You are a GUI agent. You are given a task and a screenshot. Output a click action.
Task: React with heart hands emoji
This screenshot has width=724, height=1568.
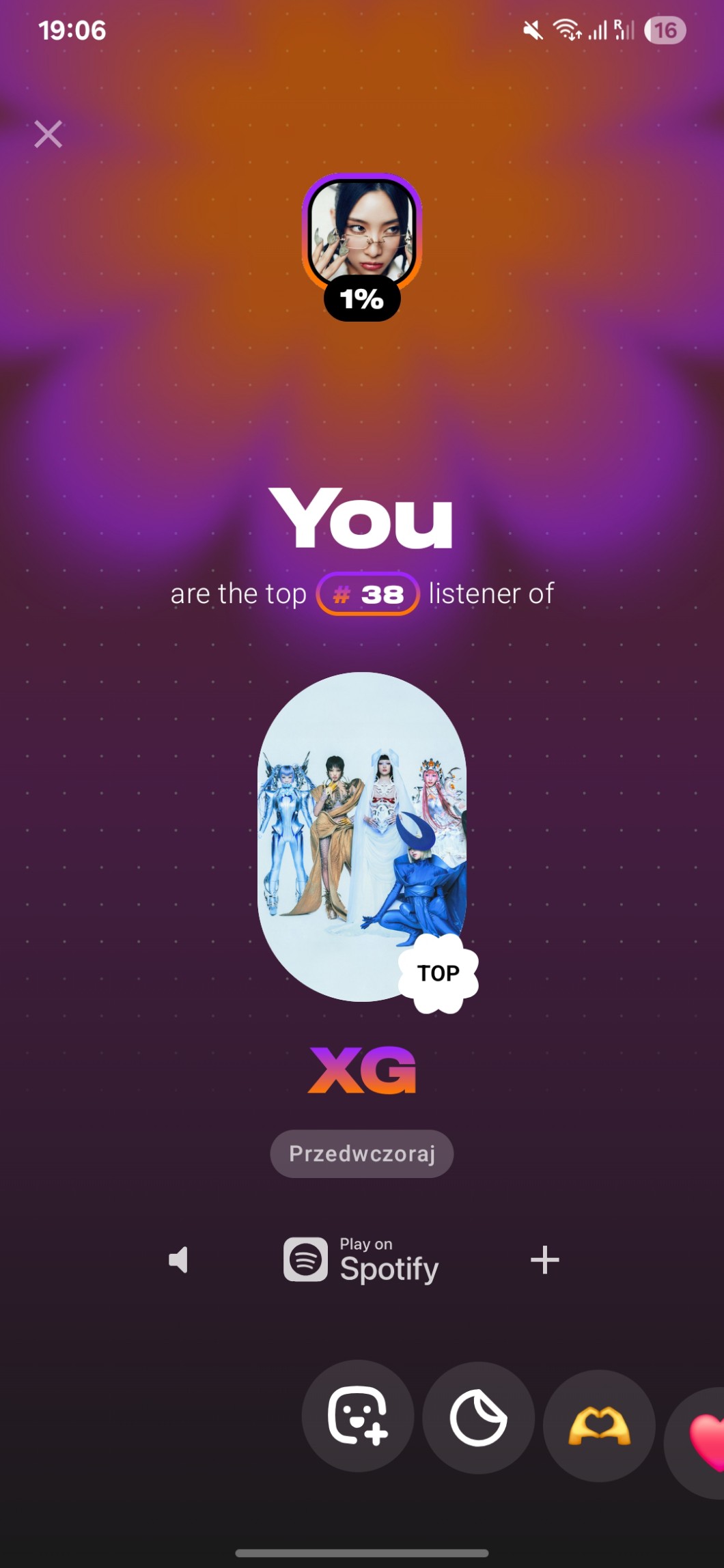coord(599,1425)
